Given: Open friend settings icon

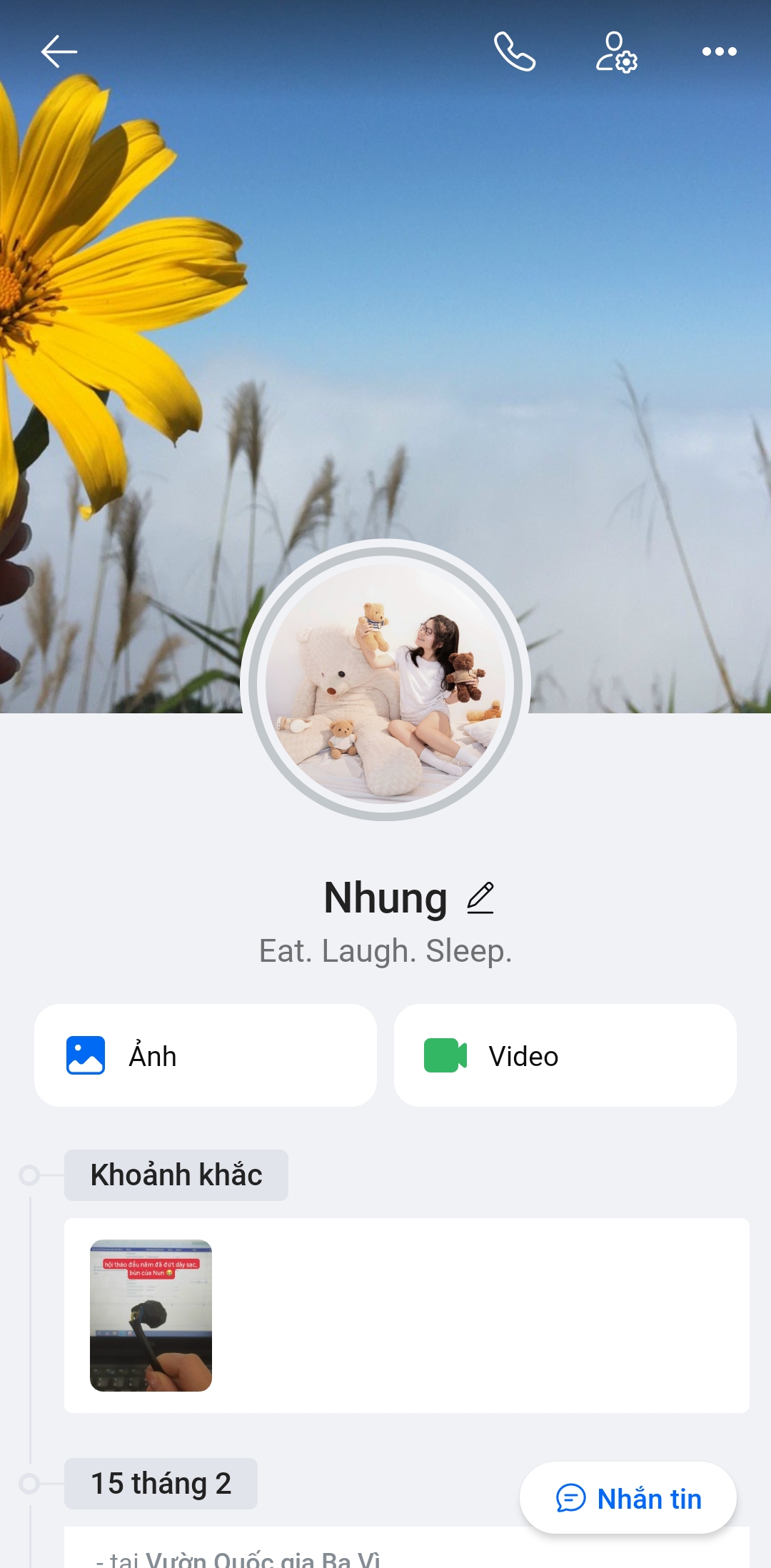Looking at the screenshot, I should pos(616,51).
